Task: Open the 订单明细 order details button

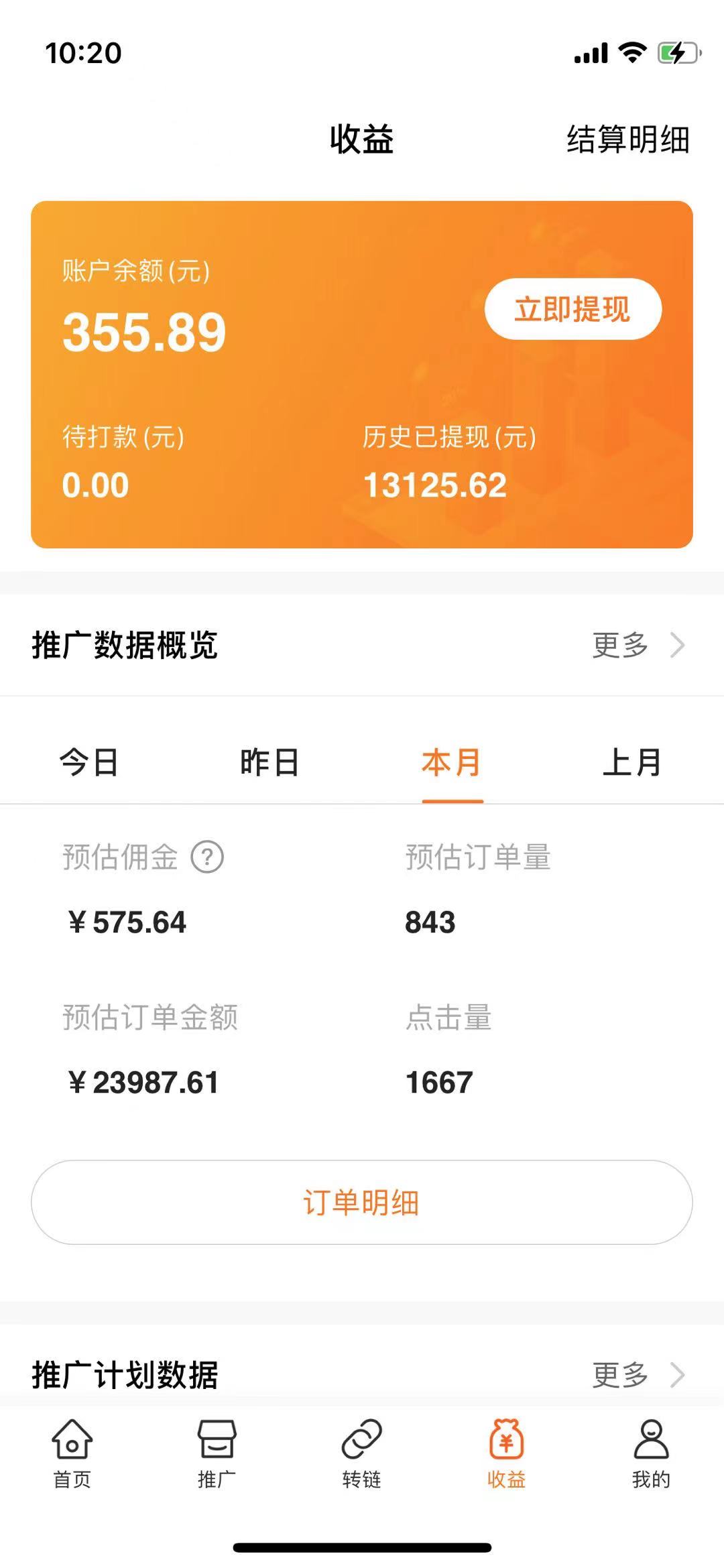Action: (361, 1202)
